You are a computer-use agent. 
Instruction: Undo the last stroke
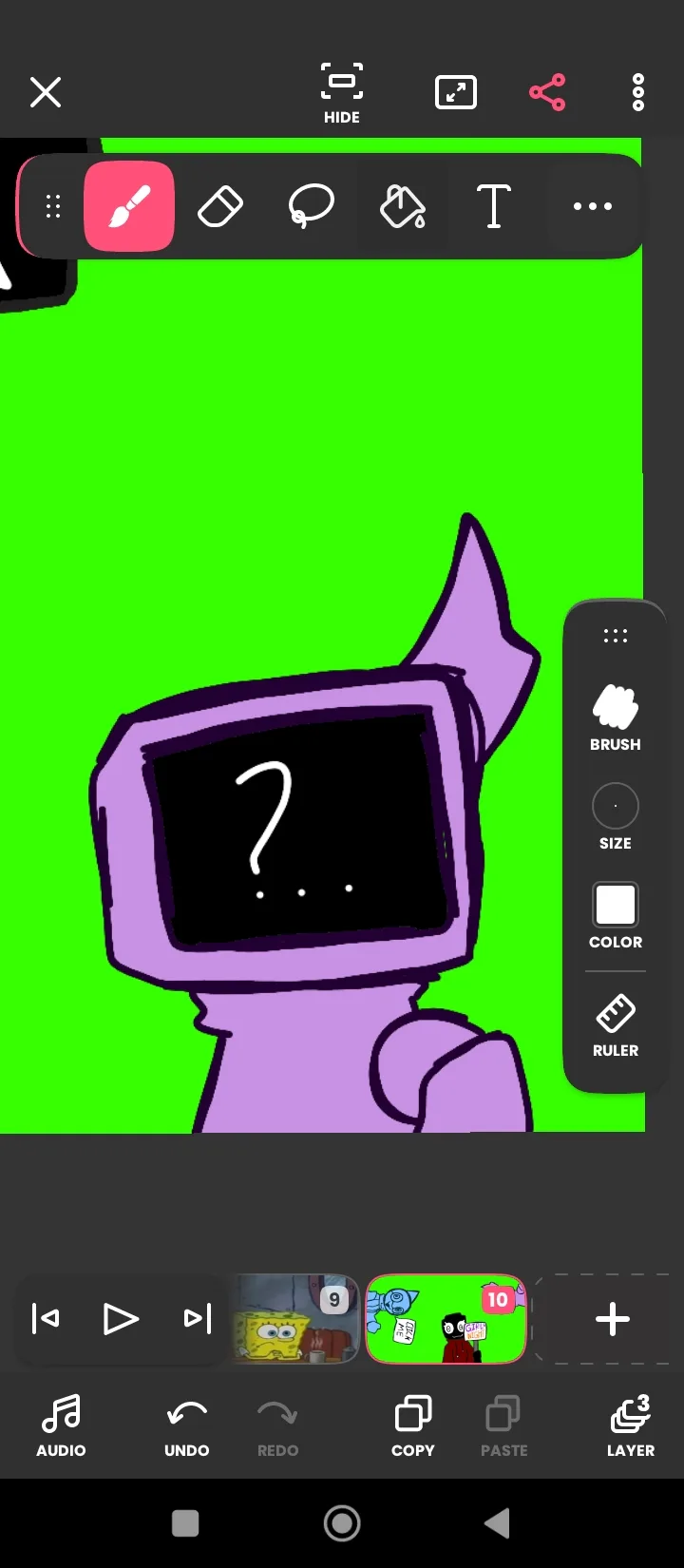[187, 1427]
